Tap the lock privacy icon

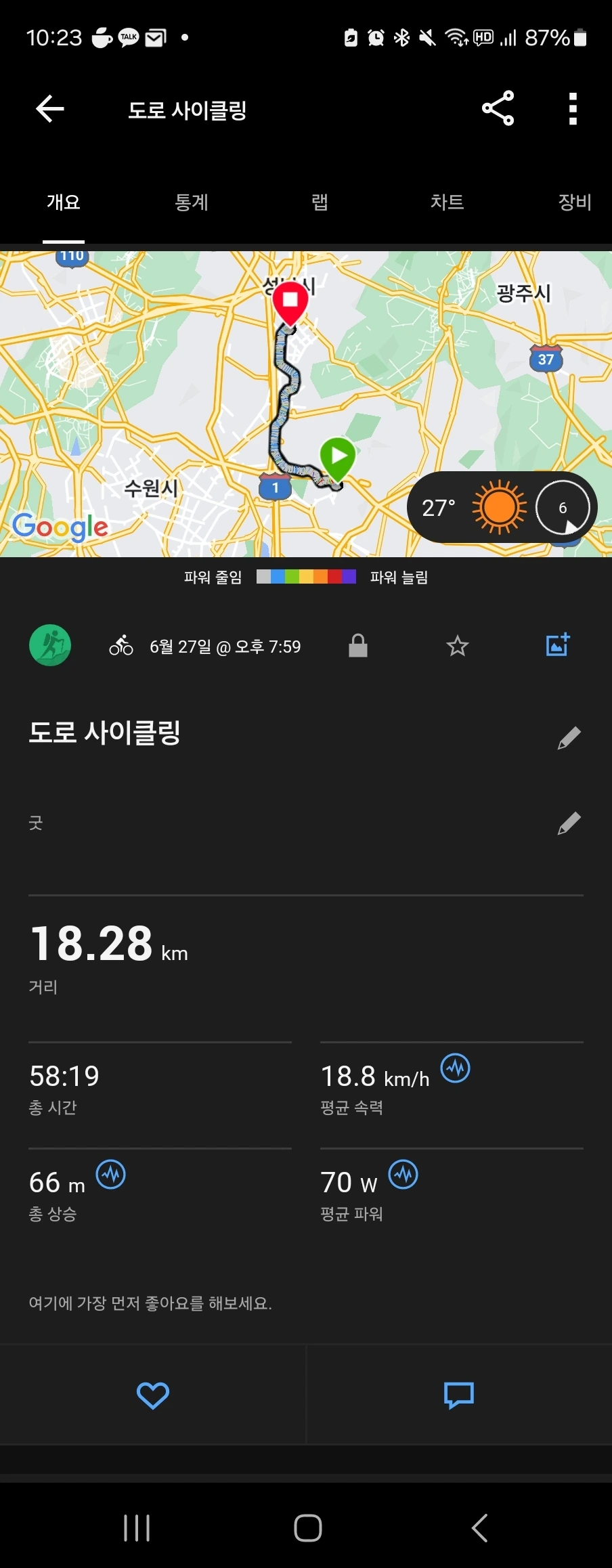[x=358, y=646]
